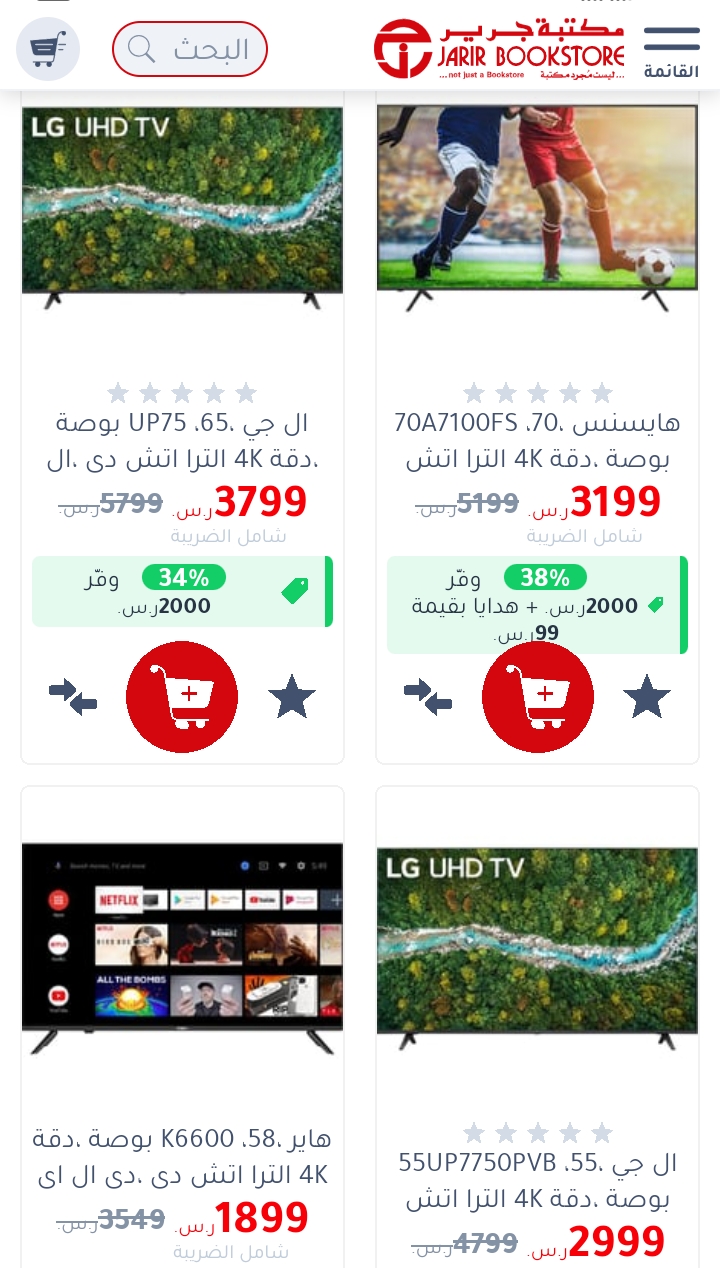Add Hisense 70A7100FS TV to cart
The height and width of the screenshot is (1268, 720).
(x=538, y=696)
